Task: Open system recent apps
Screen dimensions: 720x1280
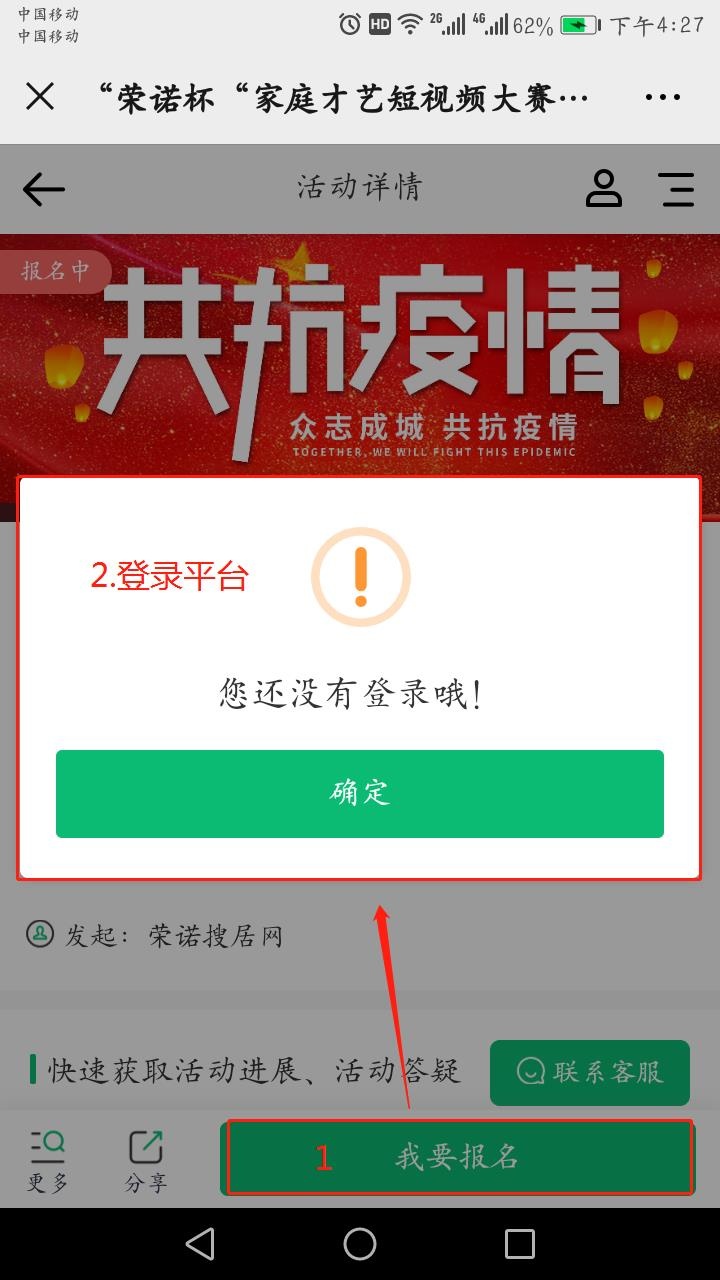Action: pyautogui.click(x=520, y=1244)
